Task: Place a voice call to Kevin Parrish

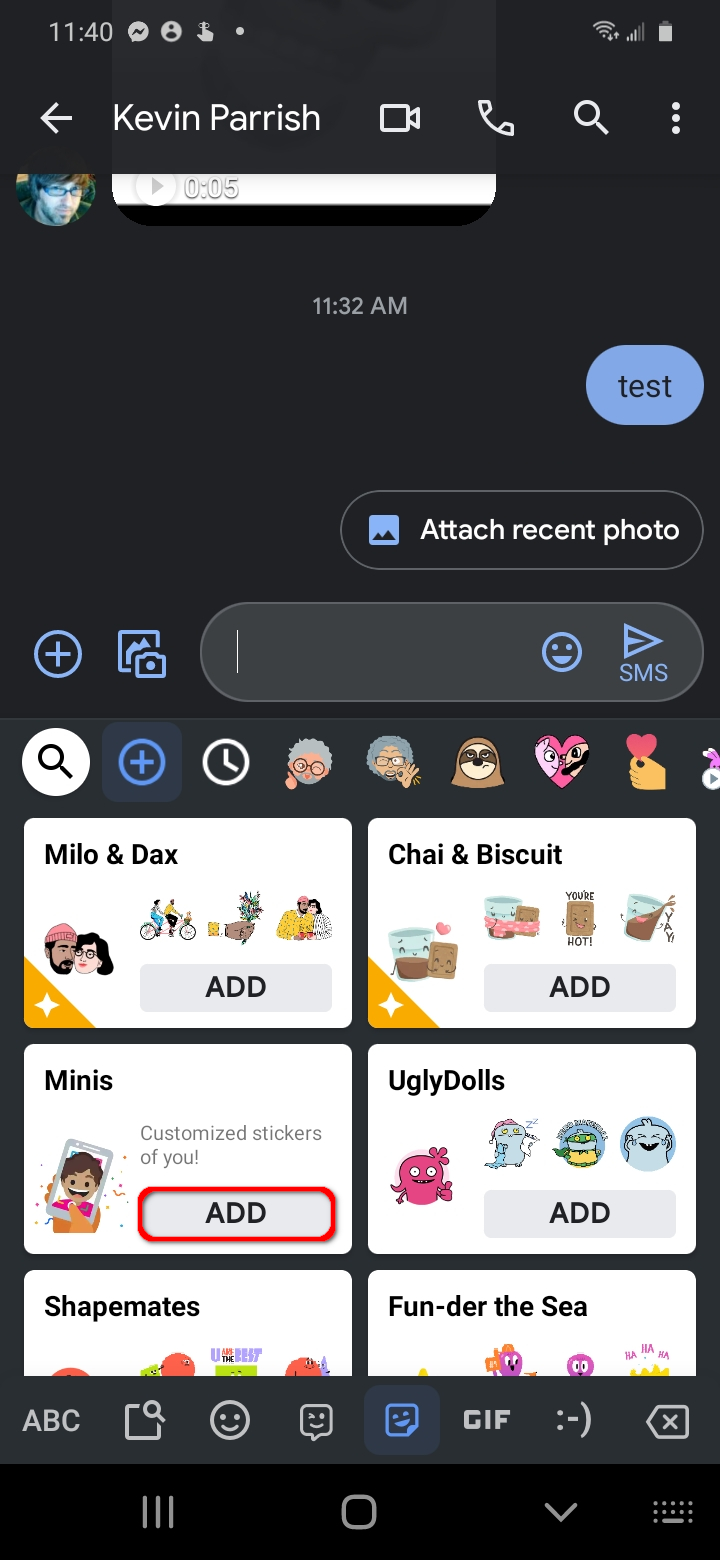Action: tap(496, 119)
